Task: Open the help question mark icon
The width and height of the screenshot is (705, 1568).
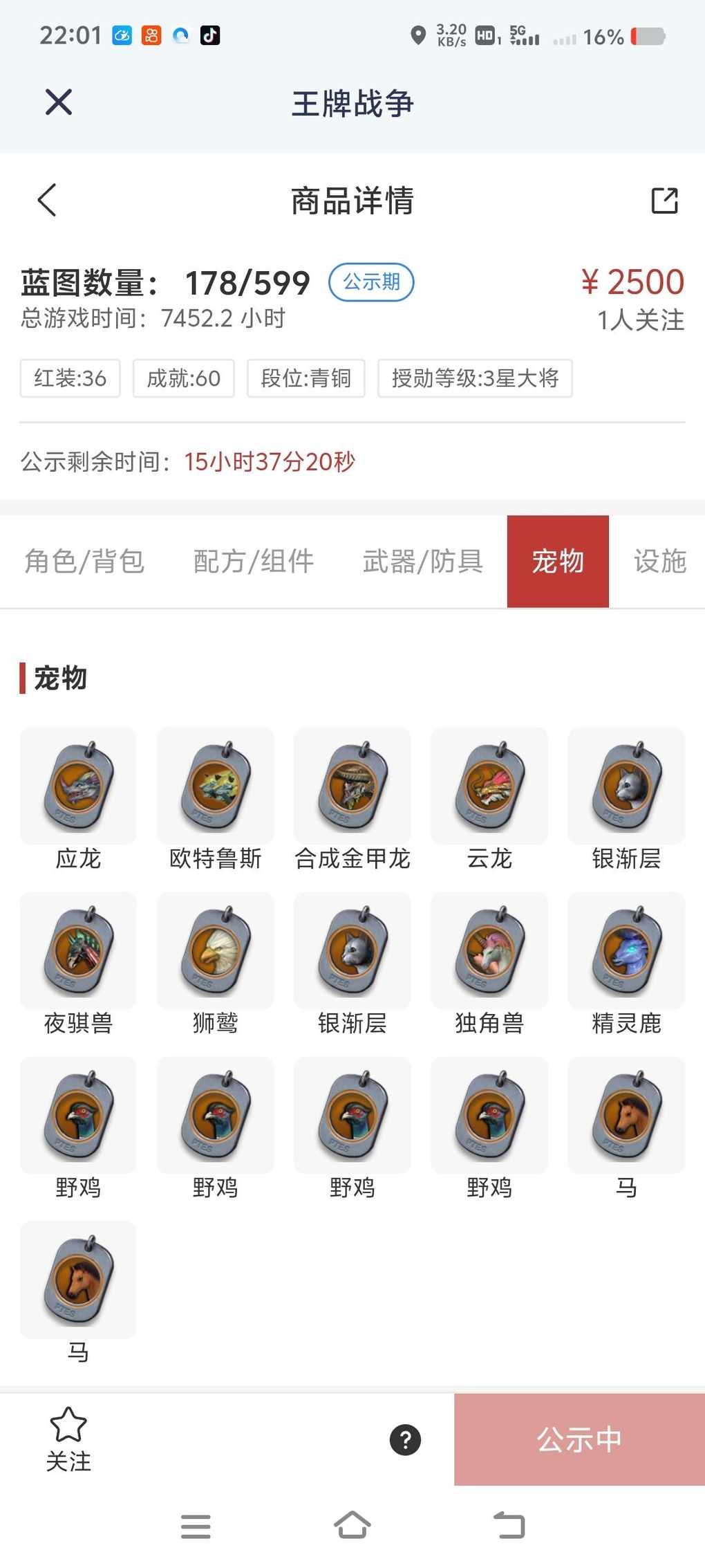Action: 405,1440
